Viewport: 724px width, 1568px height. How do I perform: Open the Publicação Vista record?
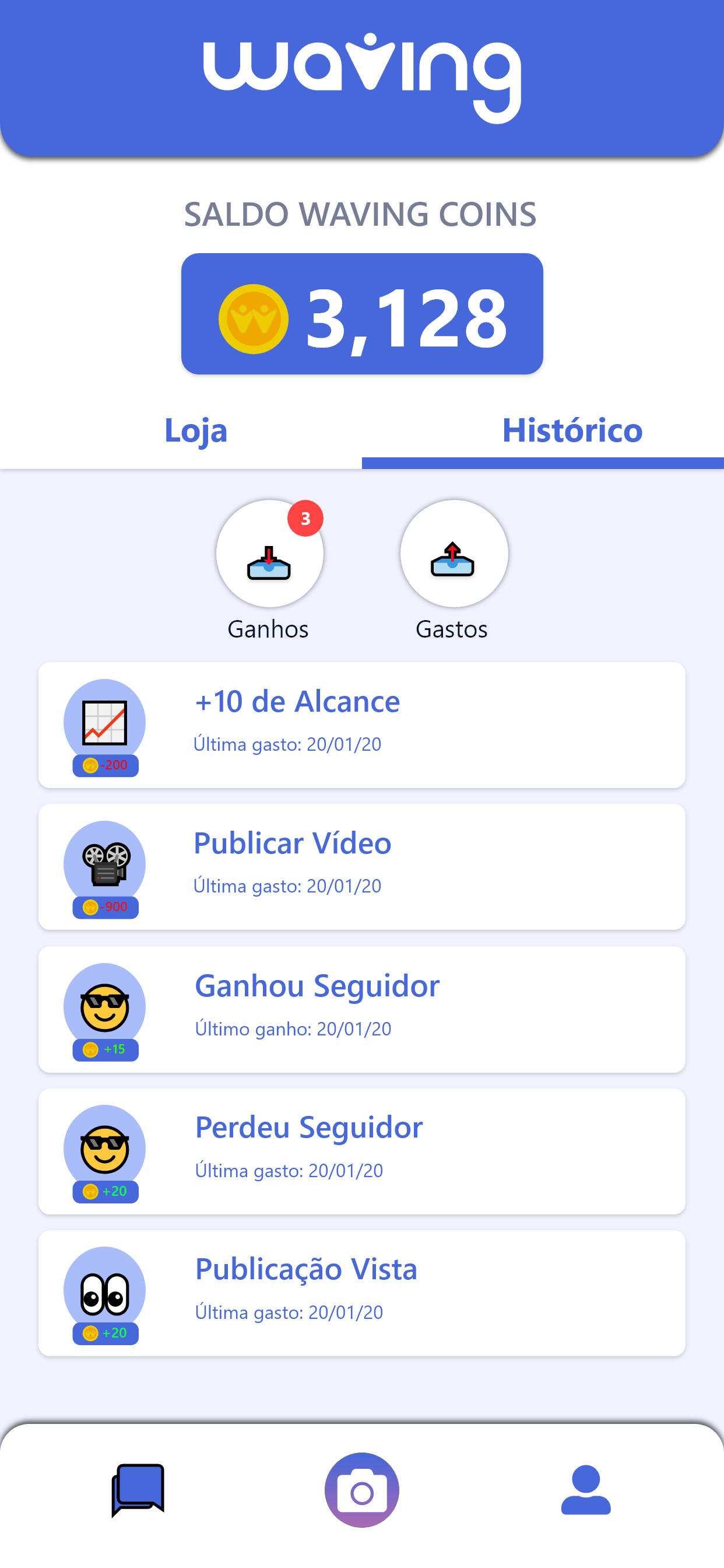[361, 1293]
